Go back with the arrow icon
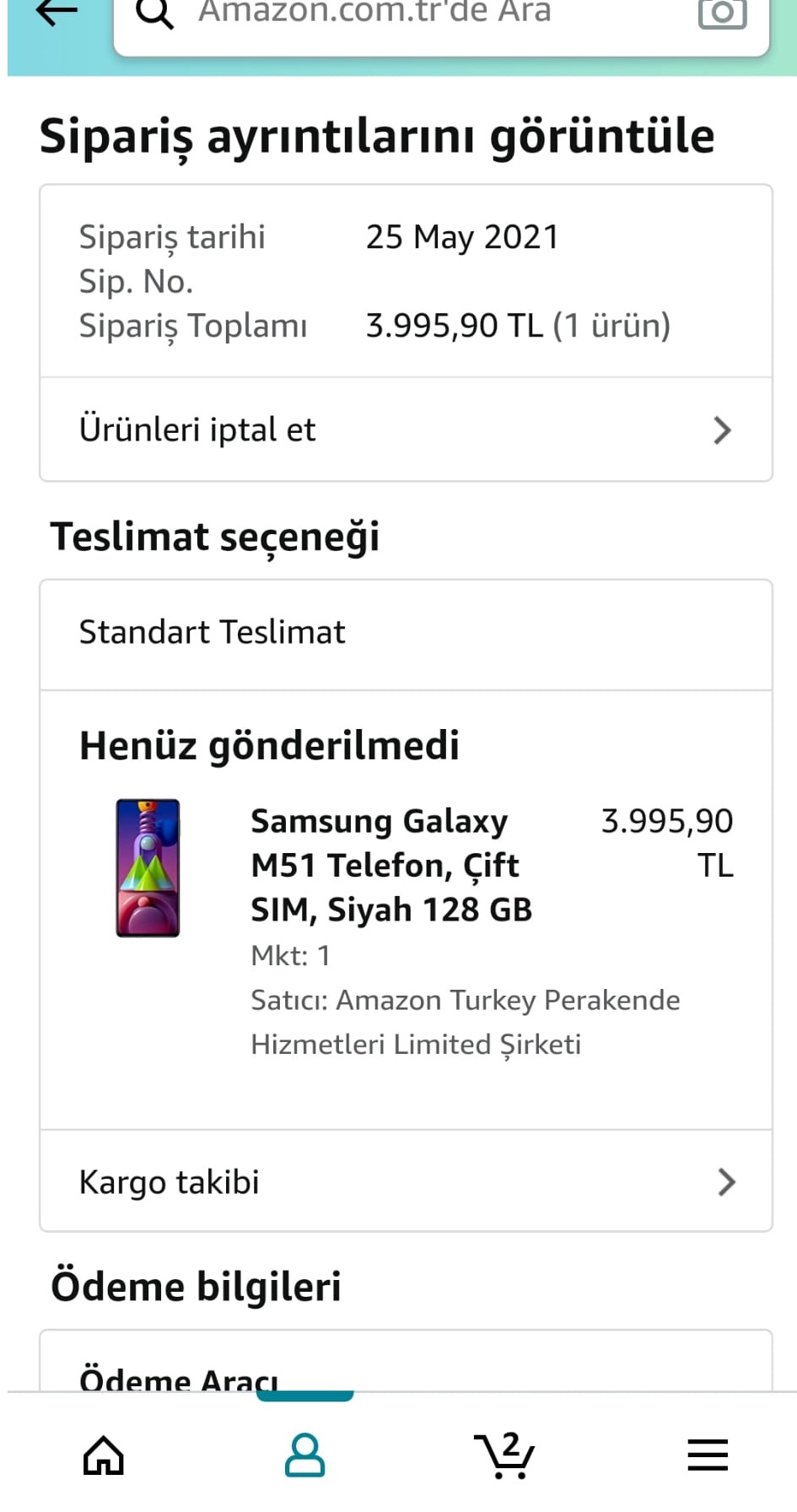The width and height of the screenshot is (797, 1512). tap(57, 13)
